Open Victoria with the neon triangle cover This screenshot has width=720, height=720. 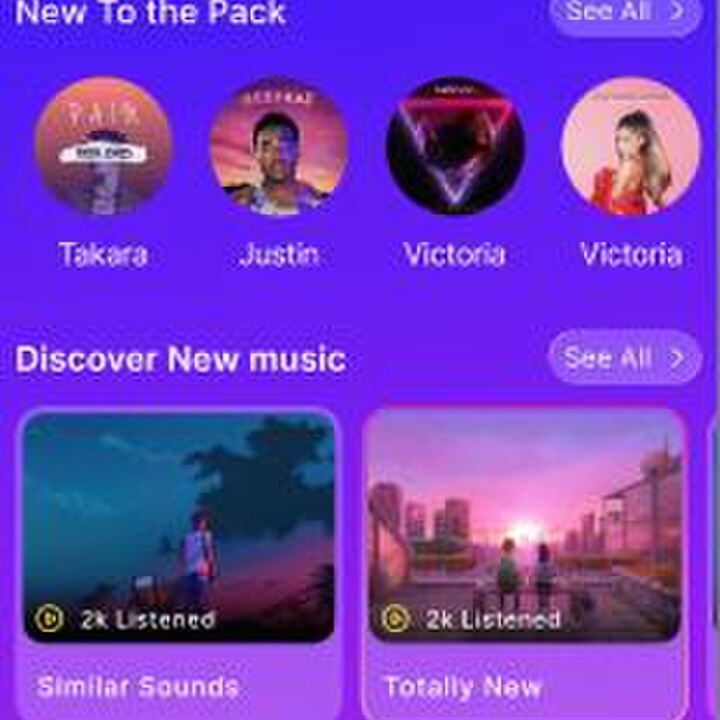click(x=455, y=146)
